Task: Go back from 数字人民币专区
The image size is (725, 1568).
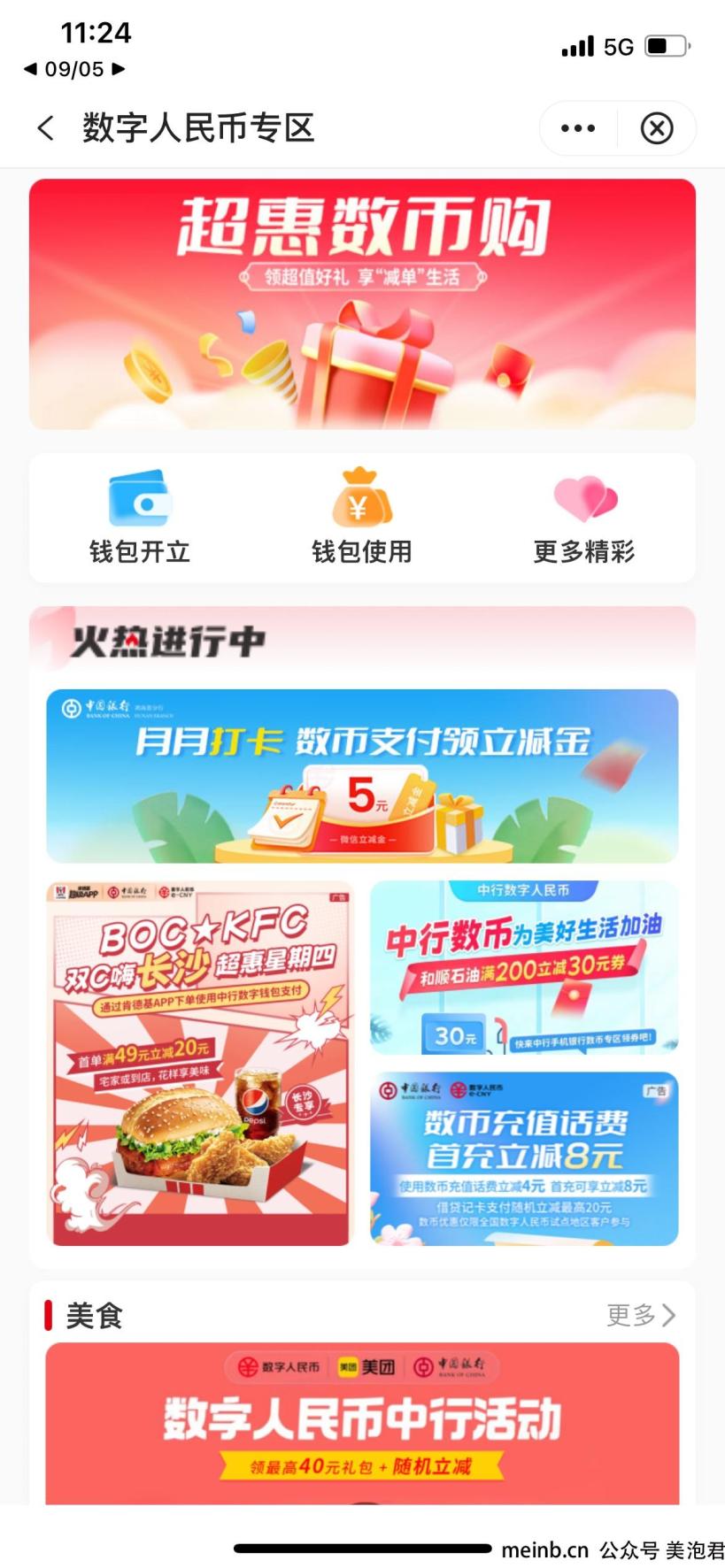Action: pos(46,128)
